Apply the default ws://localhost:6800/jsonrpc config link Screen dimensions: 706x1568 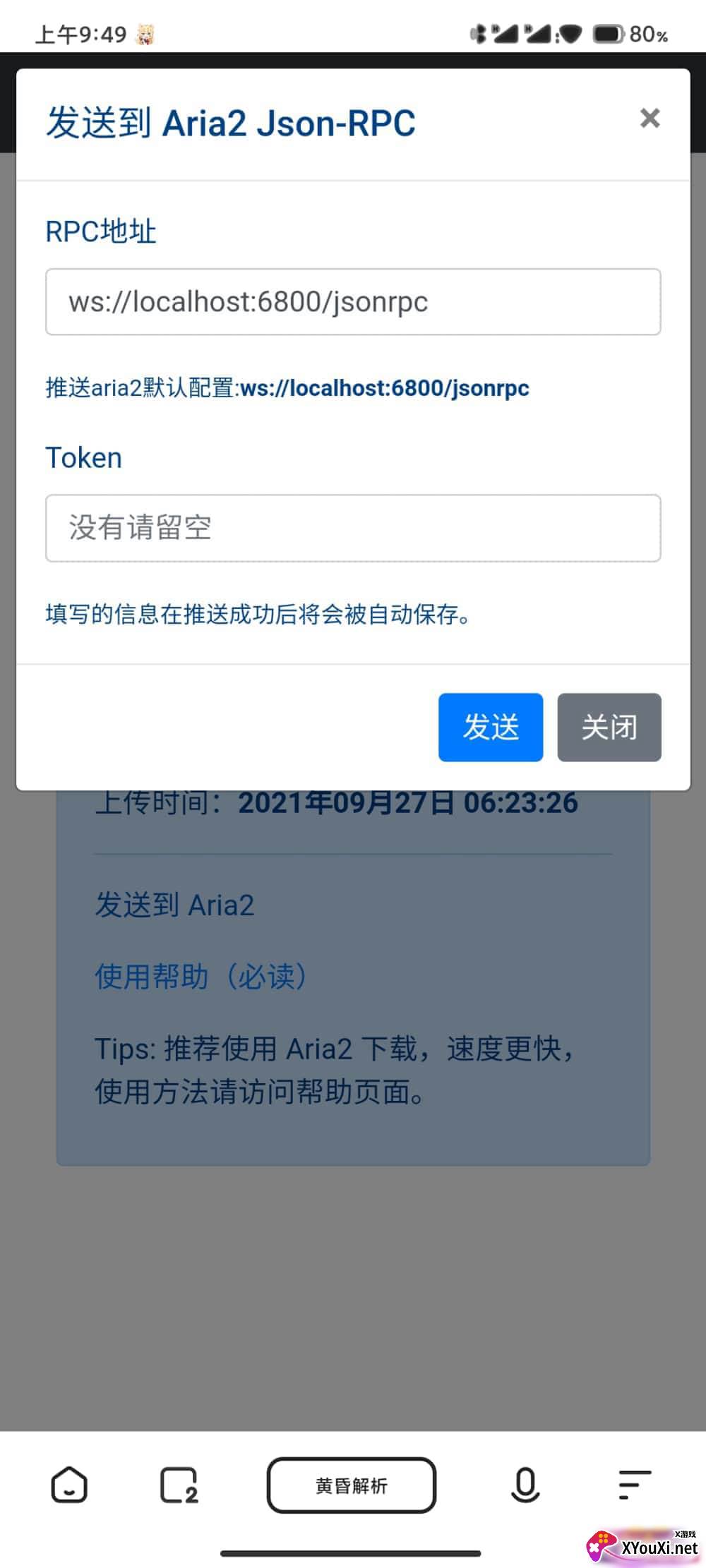point(385,388)
